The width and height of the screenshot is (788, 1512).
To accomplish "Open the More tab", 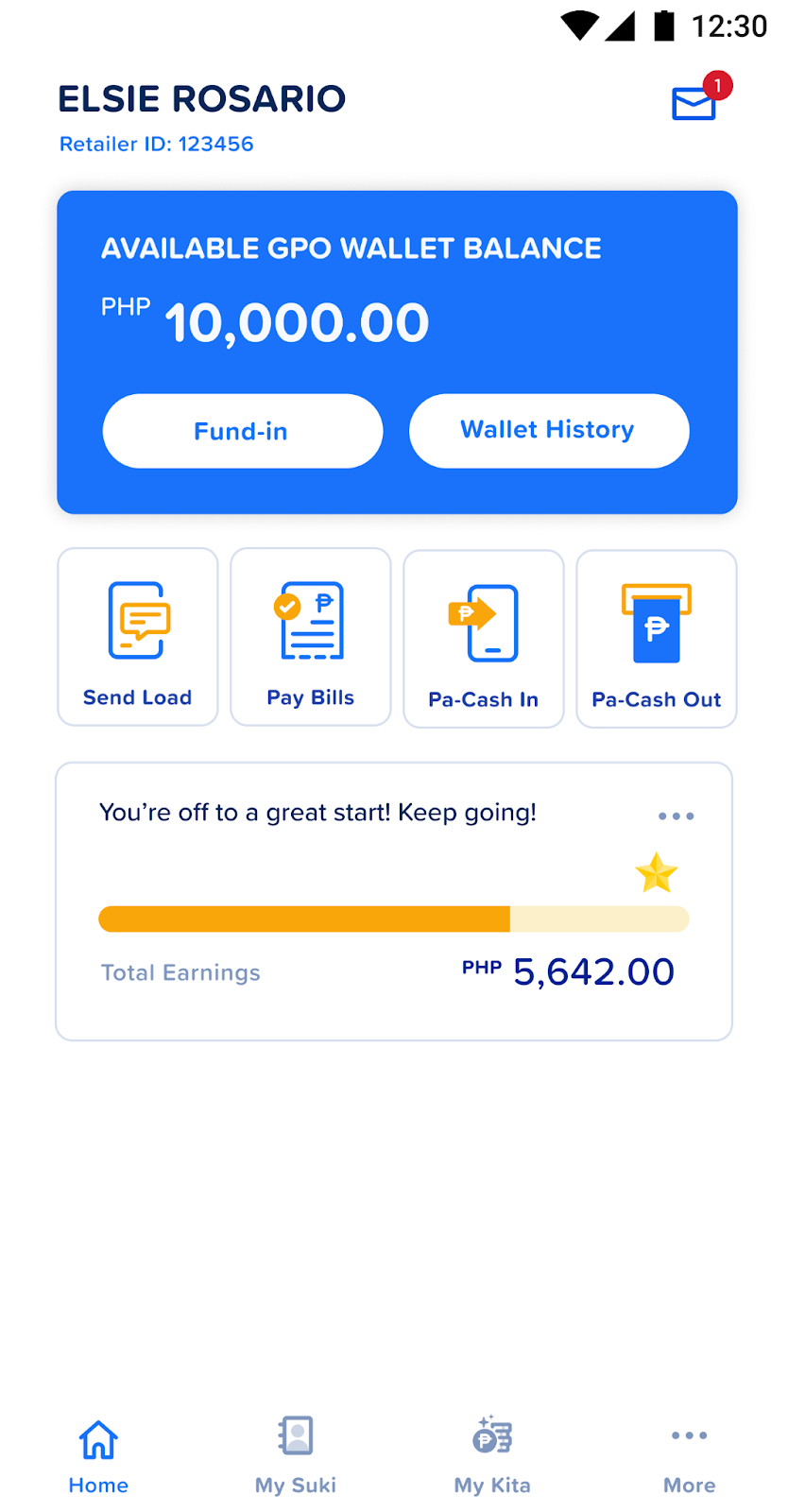I will [x=689, y=1455].
